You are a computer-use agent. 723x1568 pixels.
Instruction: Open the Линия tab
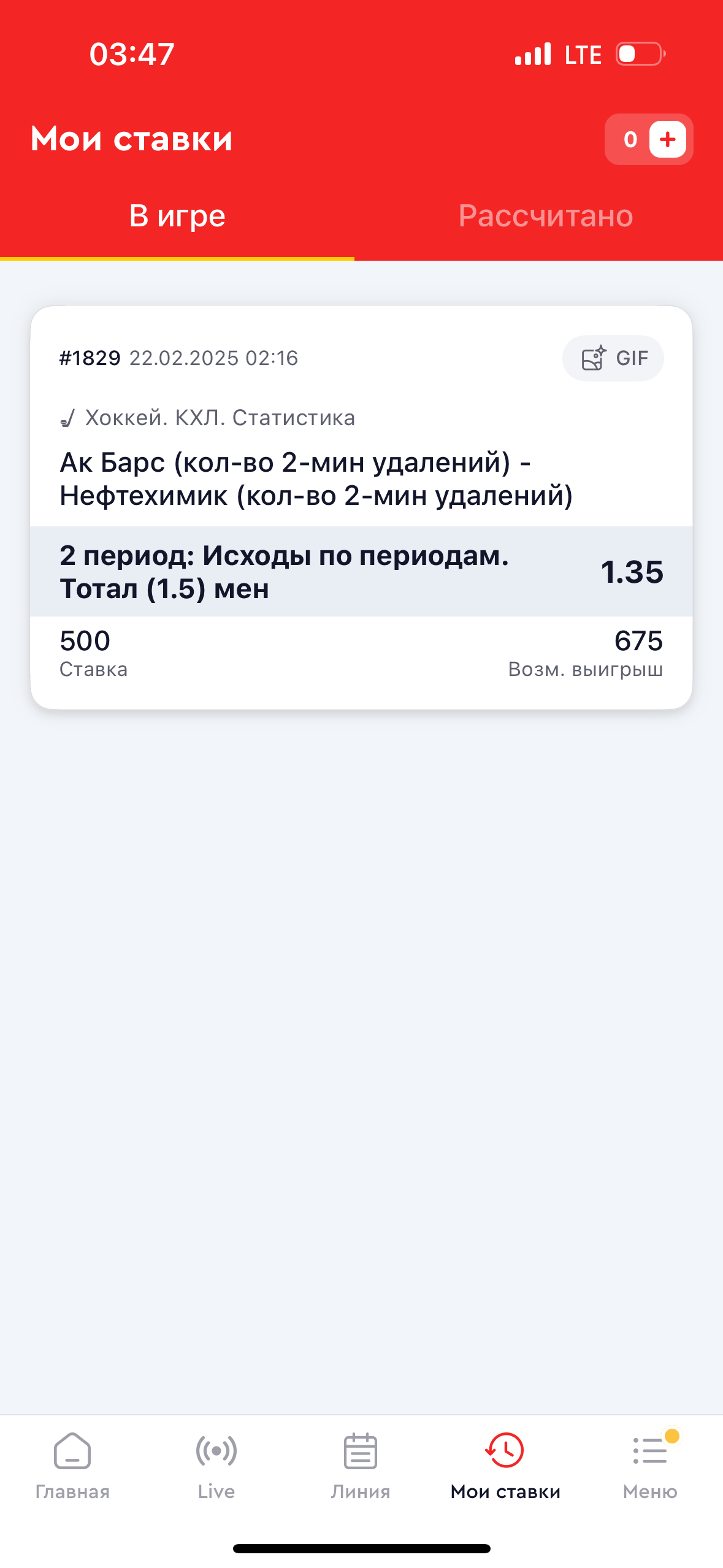coord(361,1467)
